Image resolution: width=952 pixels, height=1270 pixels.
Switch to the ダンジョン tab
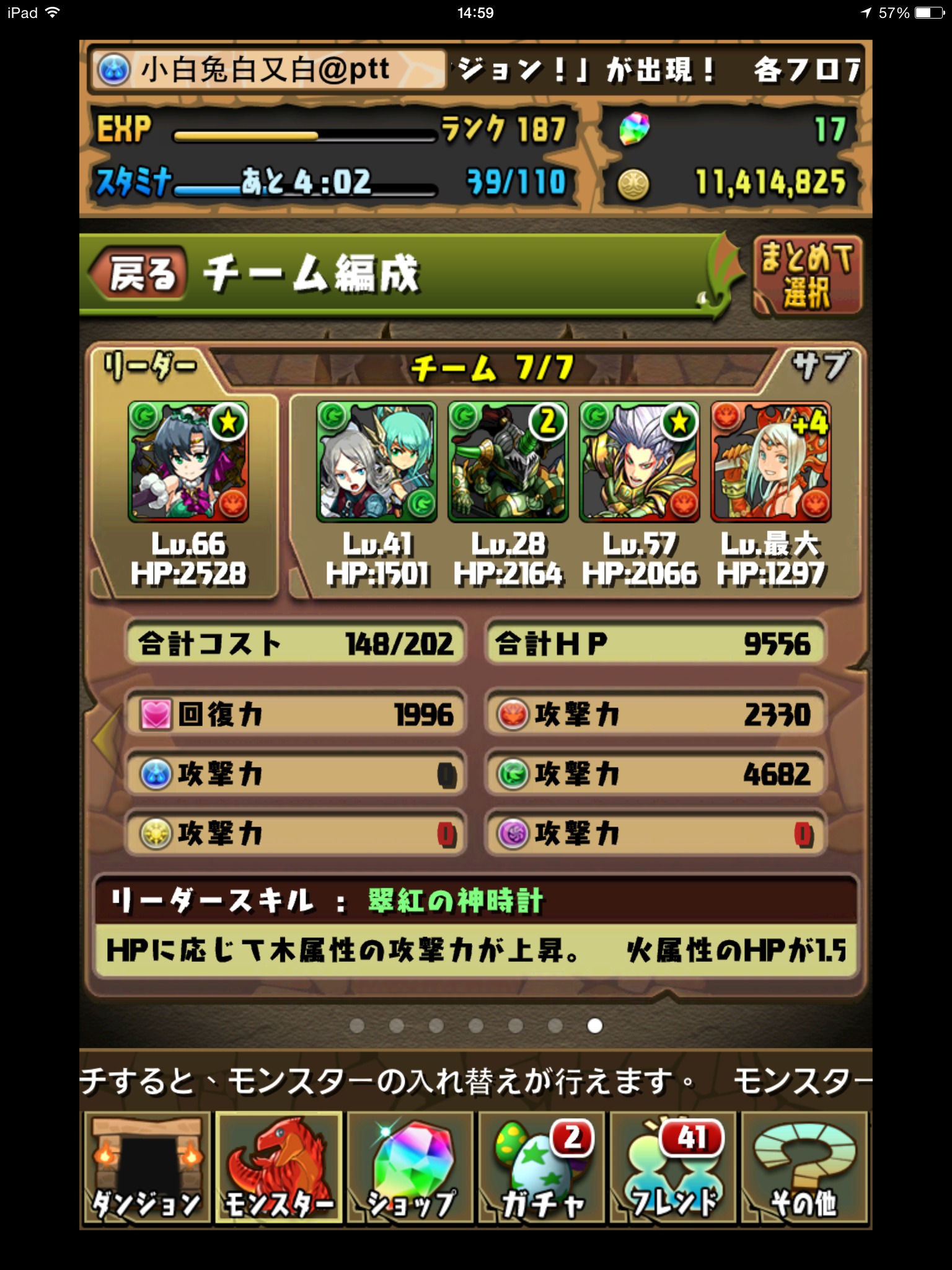coord(146,1167)
